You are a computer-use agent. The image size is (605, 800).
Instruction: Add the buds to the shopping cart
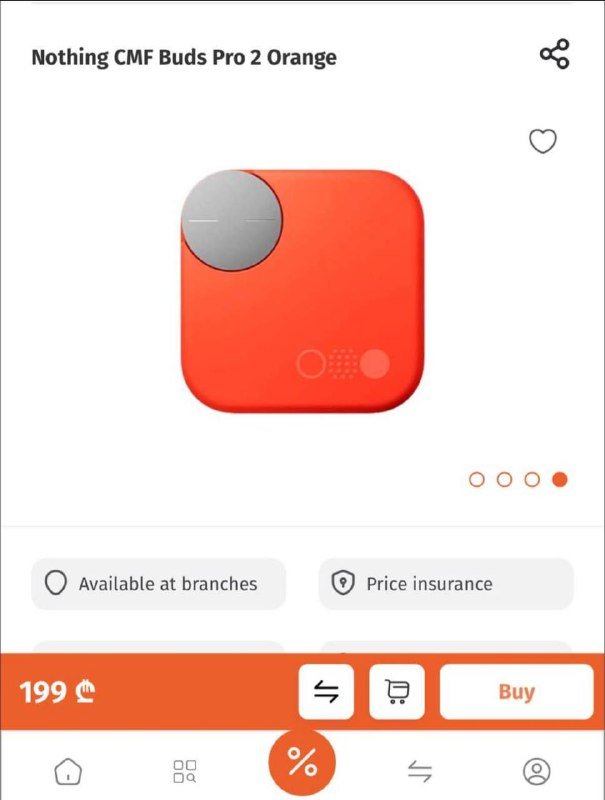397,692
